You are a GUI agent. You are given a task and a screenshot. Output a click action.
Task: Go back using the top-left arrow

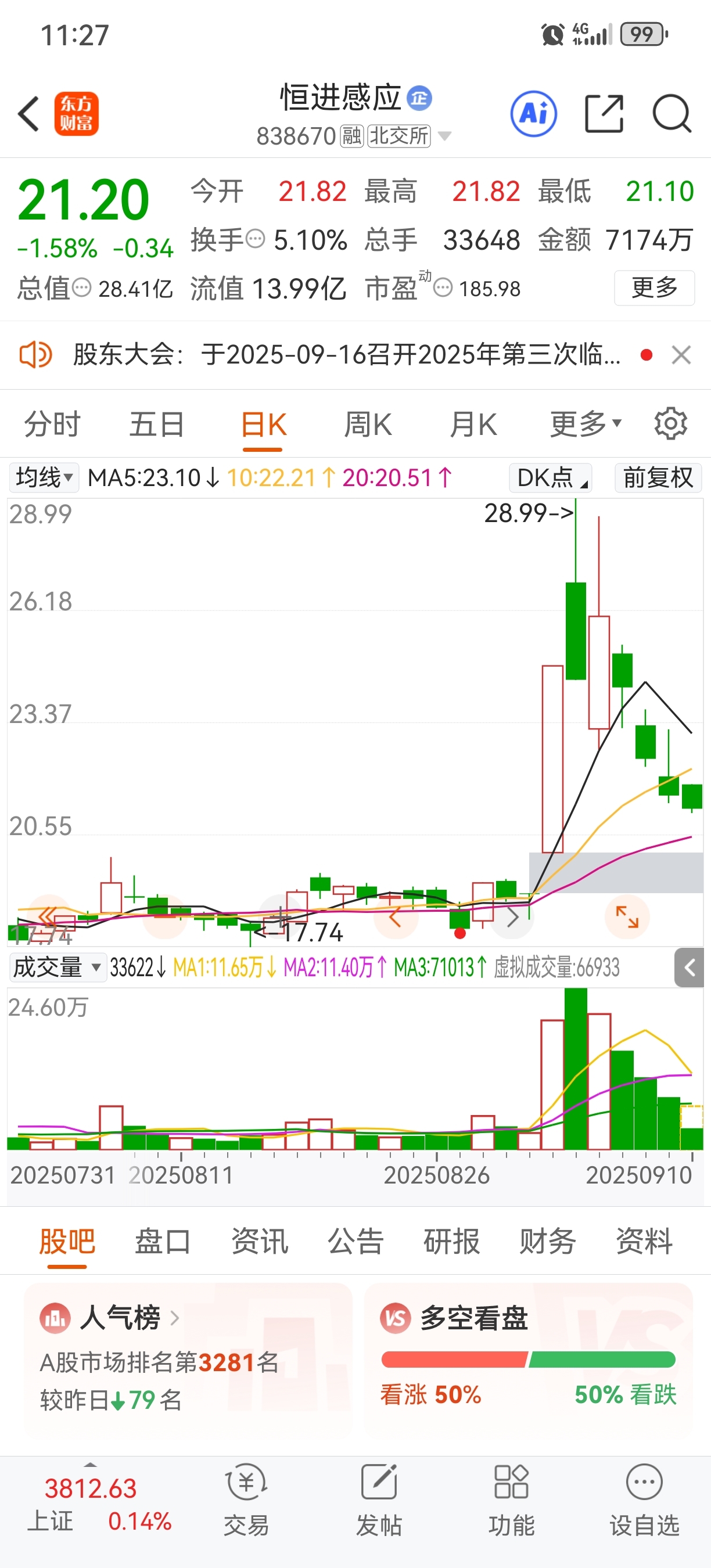28,114
